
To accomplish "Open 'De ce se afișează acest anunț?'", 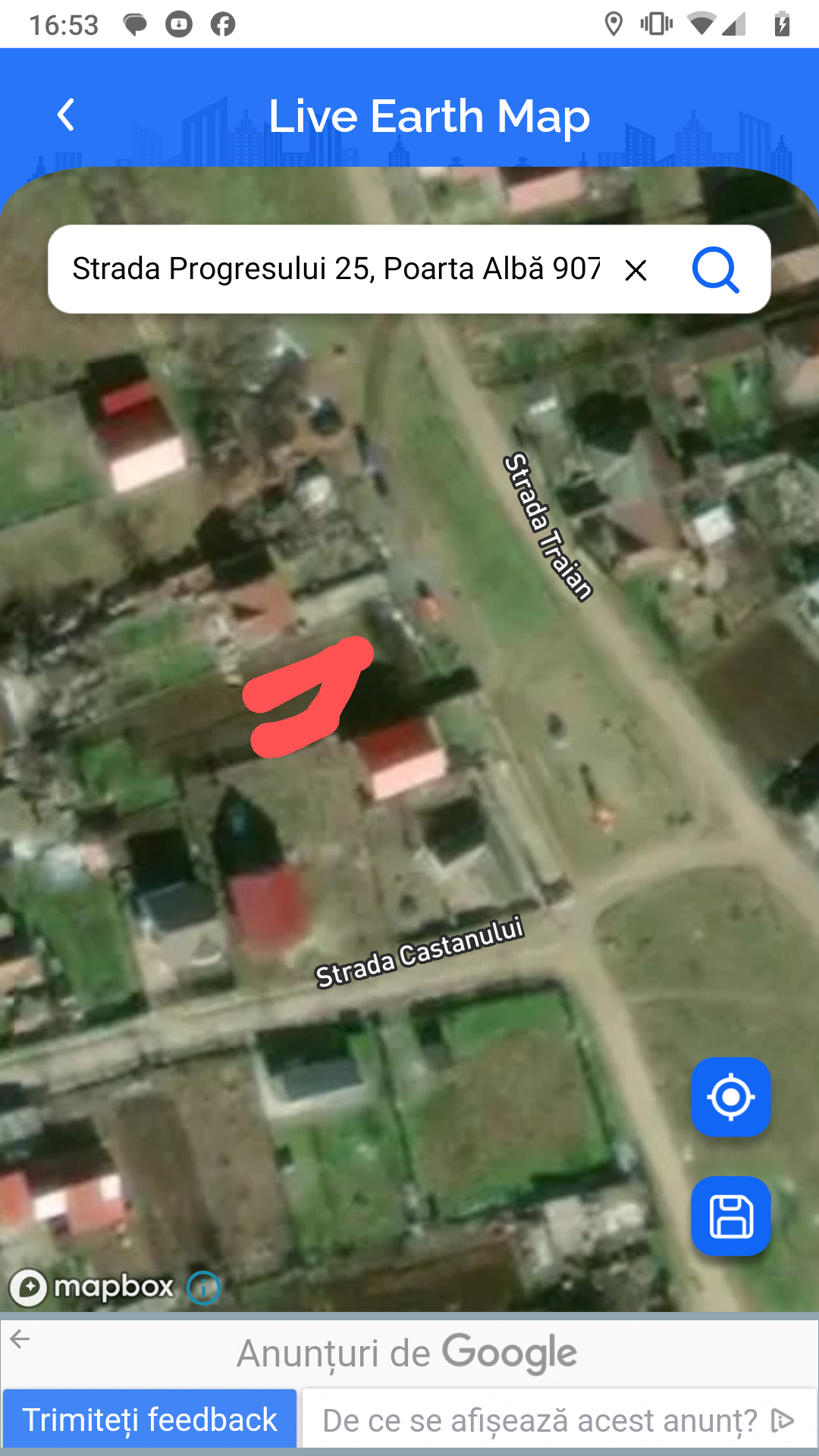I will 558,1420.
